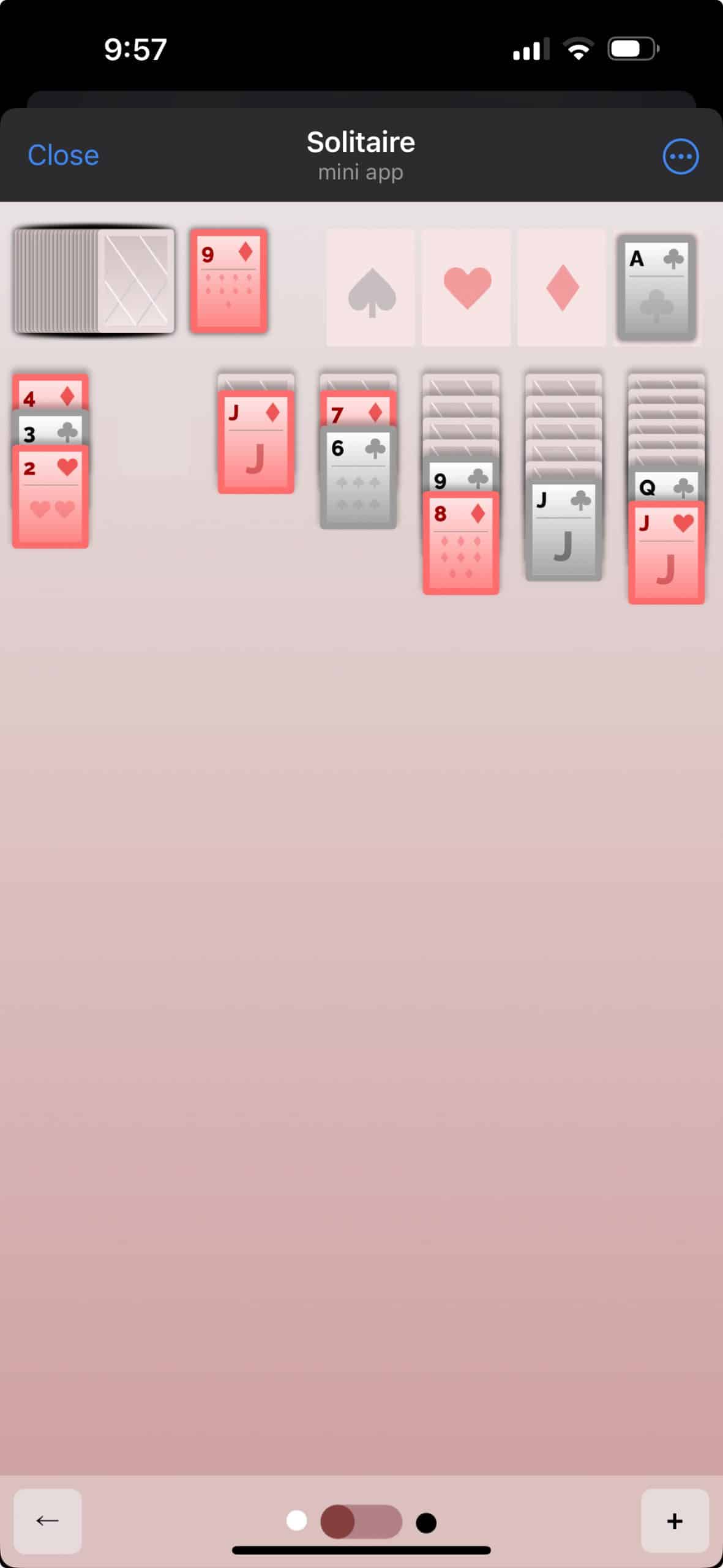Screen dimensions: 723x1568
Task: Select the jack of diamonds card
Action: (x=256, y=442)
